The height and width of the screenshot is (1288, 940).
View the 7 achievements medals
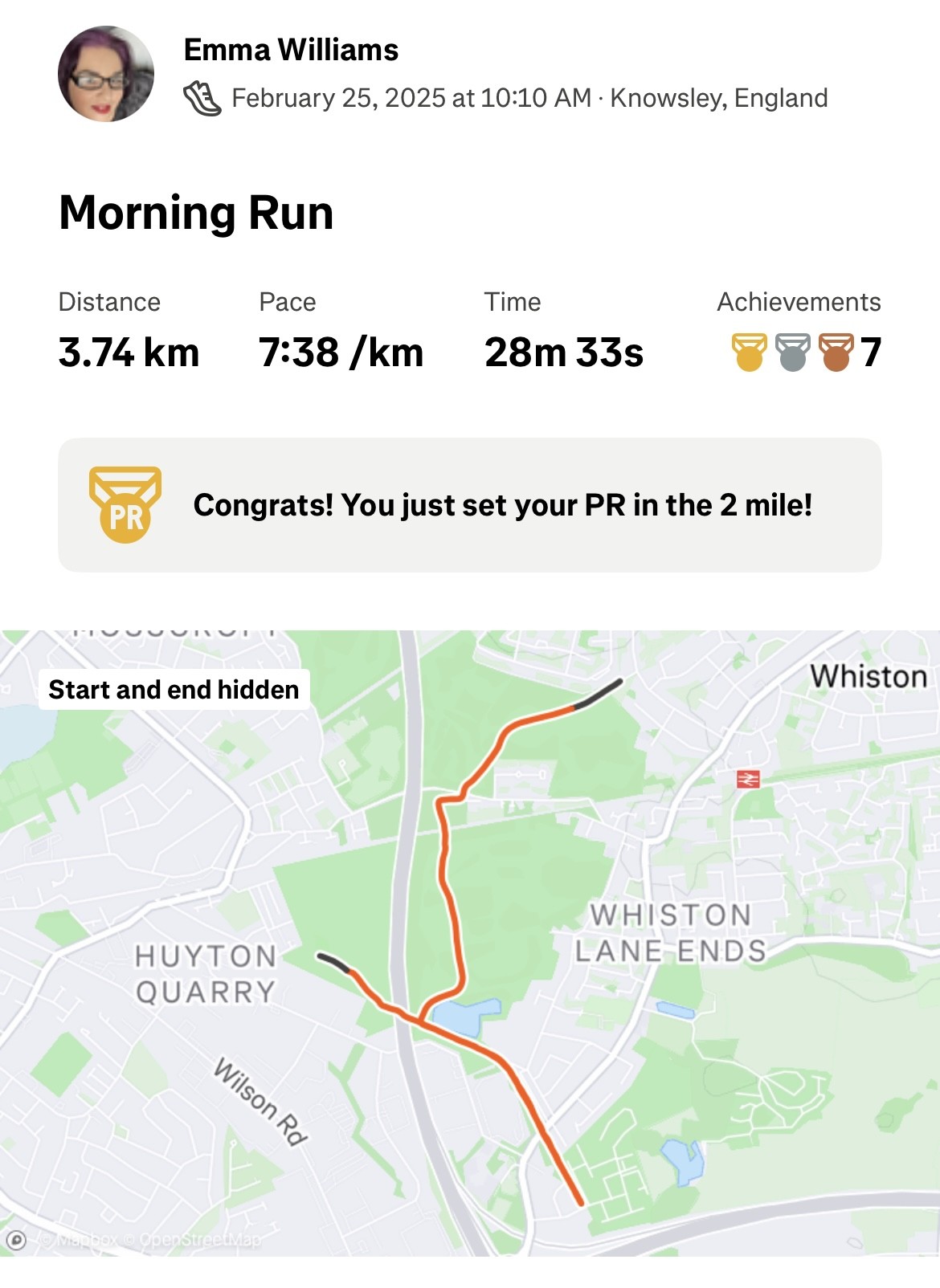[805, 352]
